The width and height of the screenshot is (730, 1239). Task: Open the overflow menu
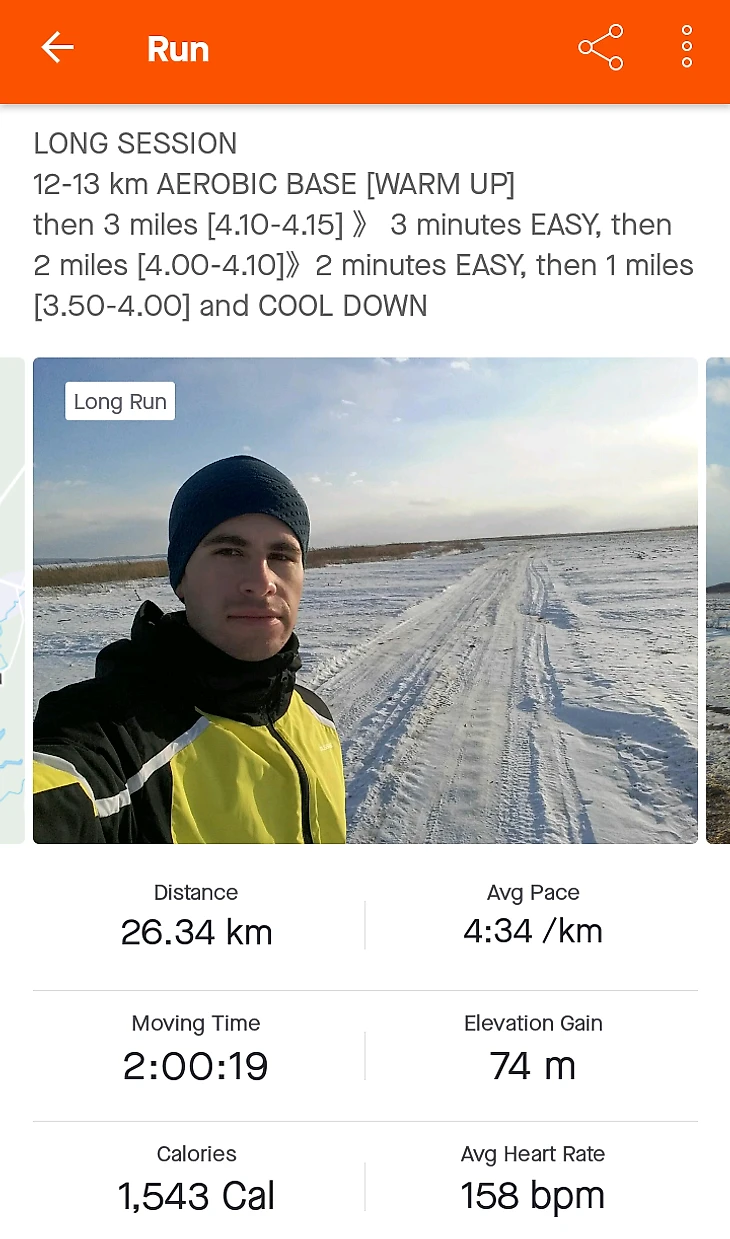pyautogui.click(x=686, y=47)
